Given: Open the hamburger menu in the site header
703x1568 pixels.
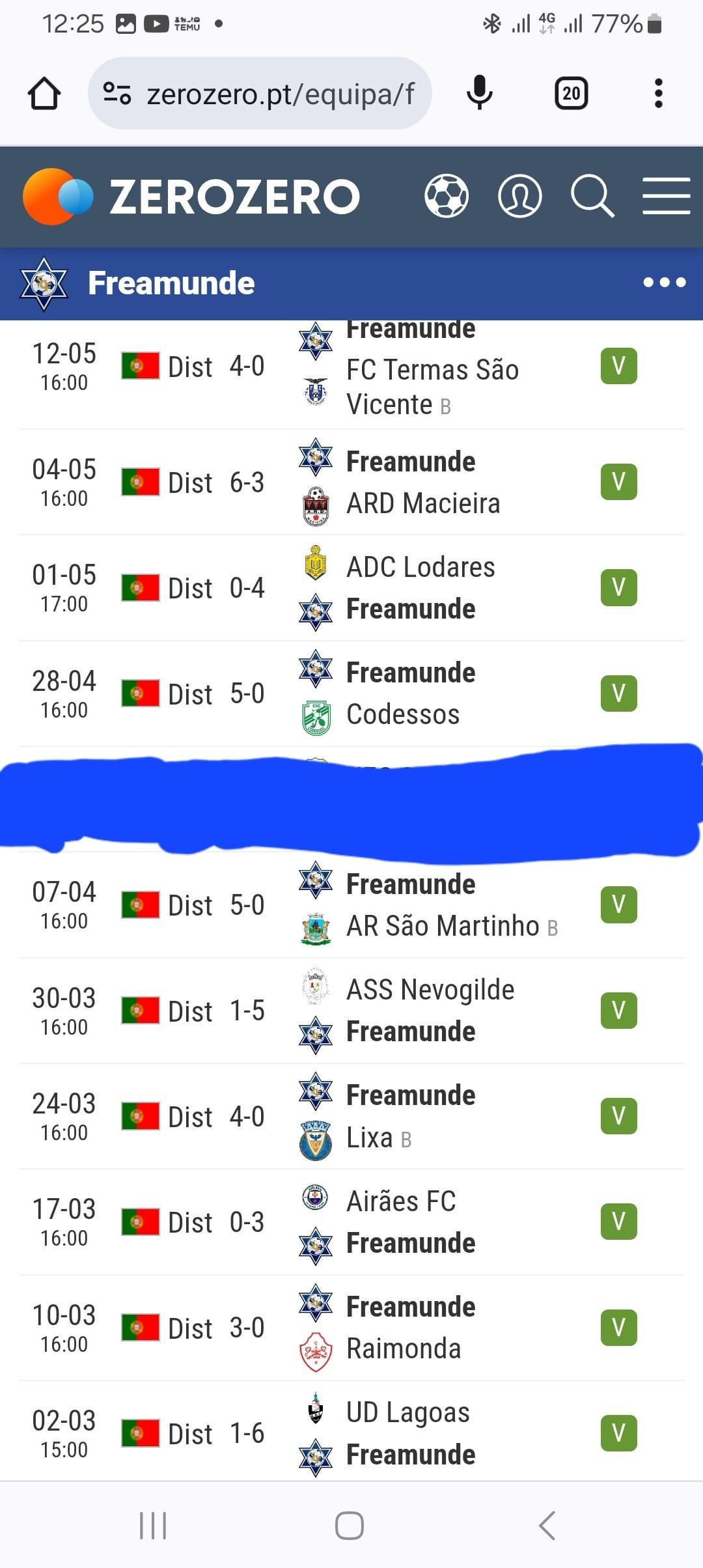Looking at the screenshot, I should [666, 196].
